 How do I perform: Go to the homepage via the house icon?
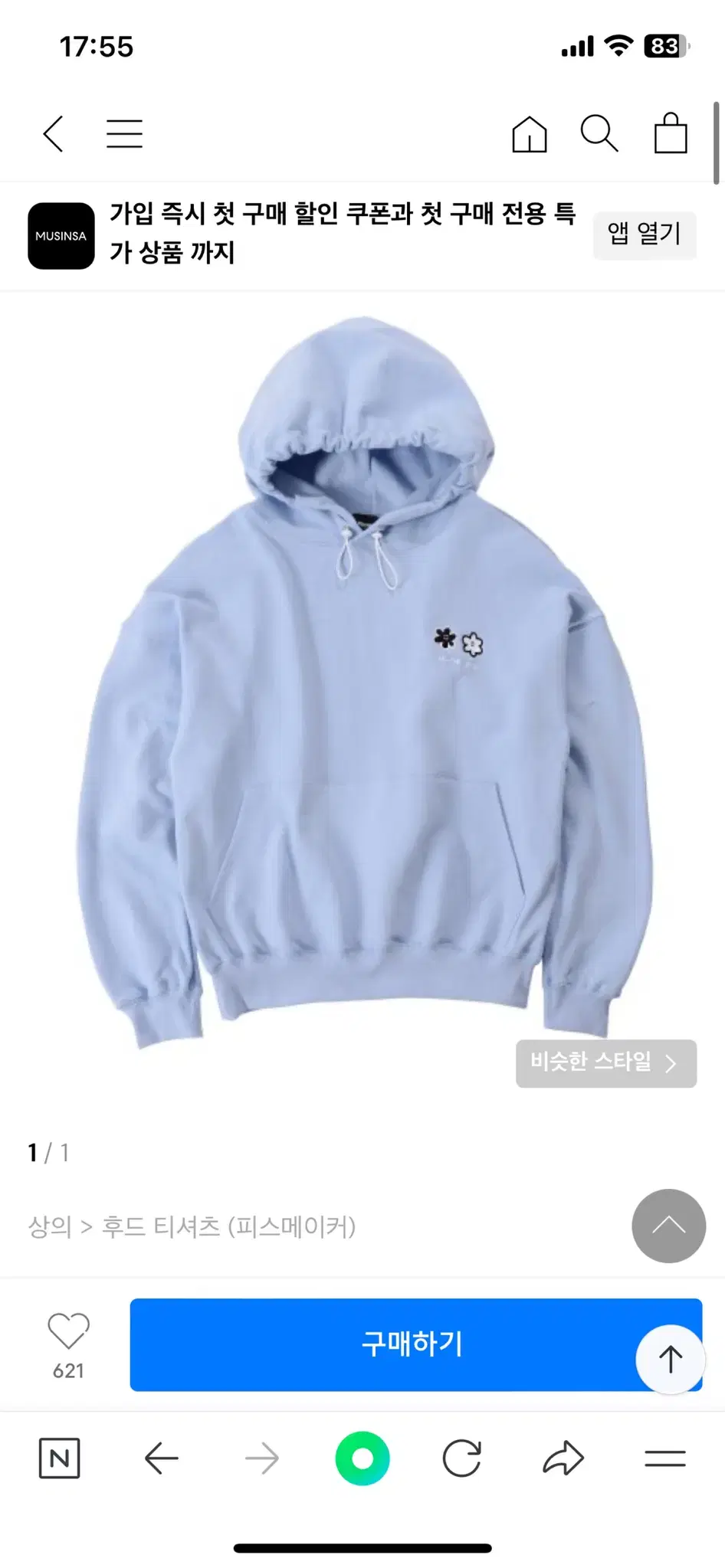[529, 133]
